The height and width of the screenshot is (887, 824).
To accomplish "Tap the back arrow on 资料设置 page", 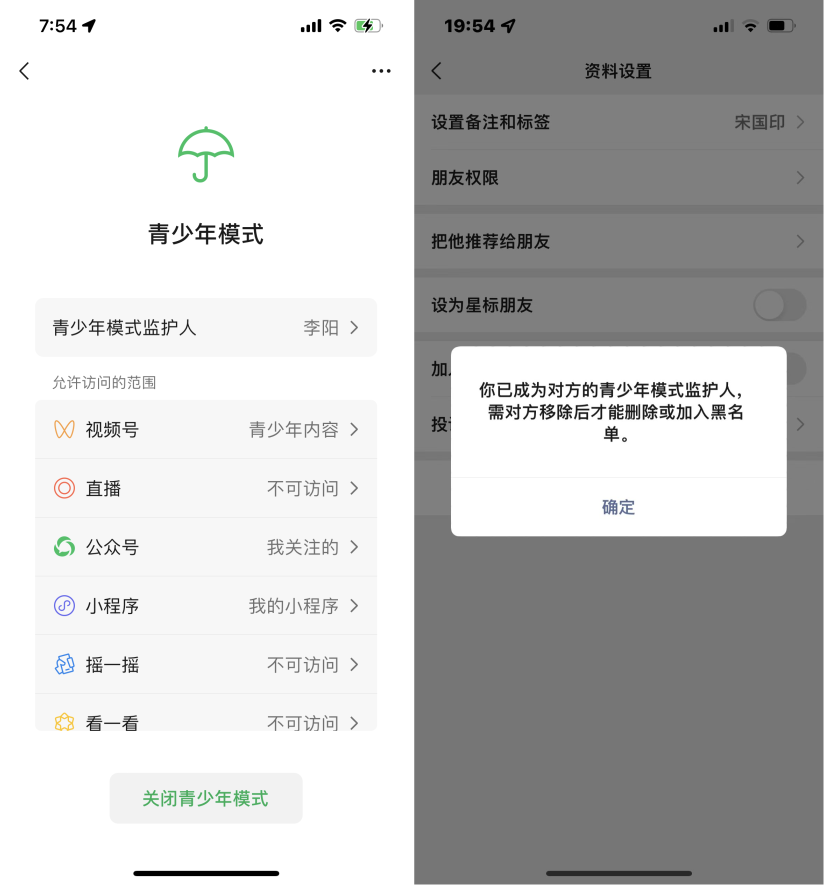I will pos(435,71).
